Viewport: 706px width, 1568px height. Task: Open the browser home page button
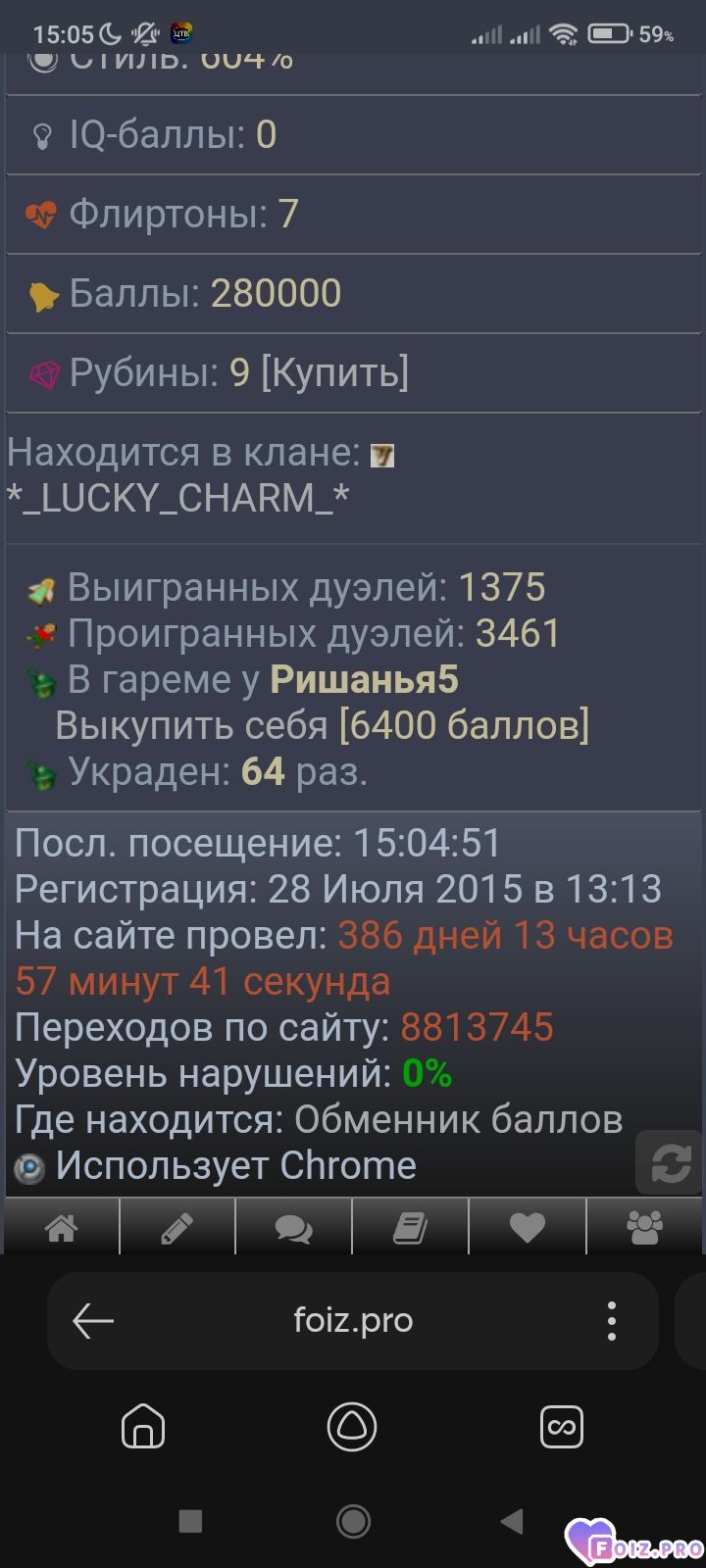tap(143, 1427)
